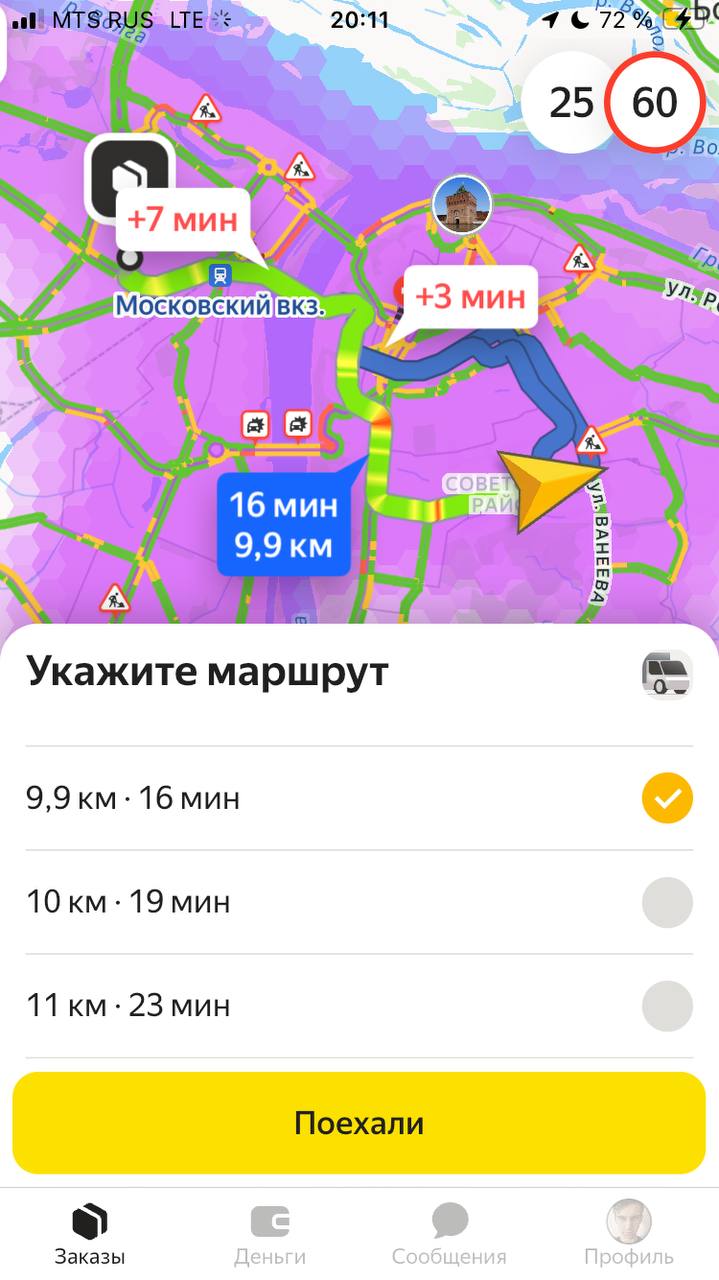Choose the 10 км · 19 мин route
Image resolution: width=719 pixels, height=1280 pixels.
(359, 902)
